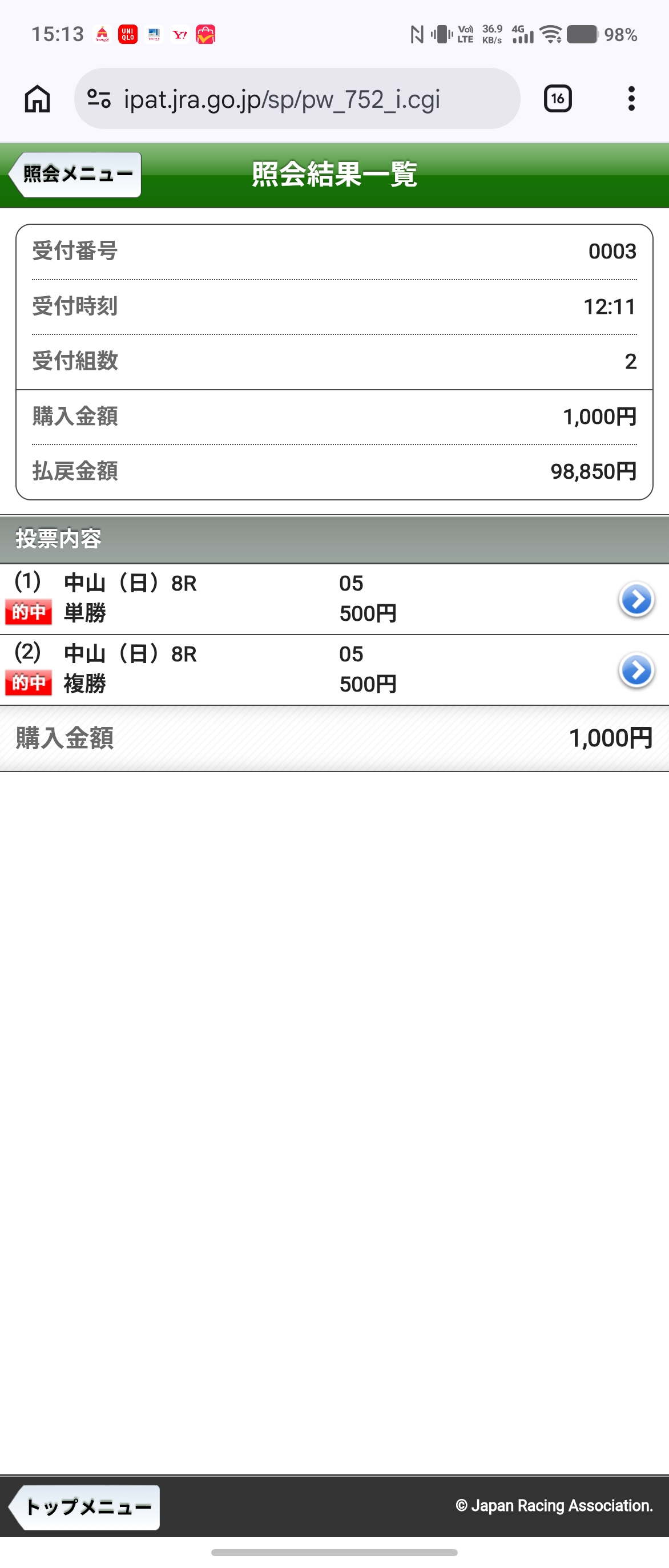Image resolution: width=669 pixels, height=1568 pixels.
Task: Go back to トップメニュー
Action: pyautogui.click(x=85, y=1506)
